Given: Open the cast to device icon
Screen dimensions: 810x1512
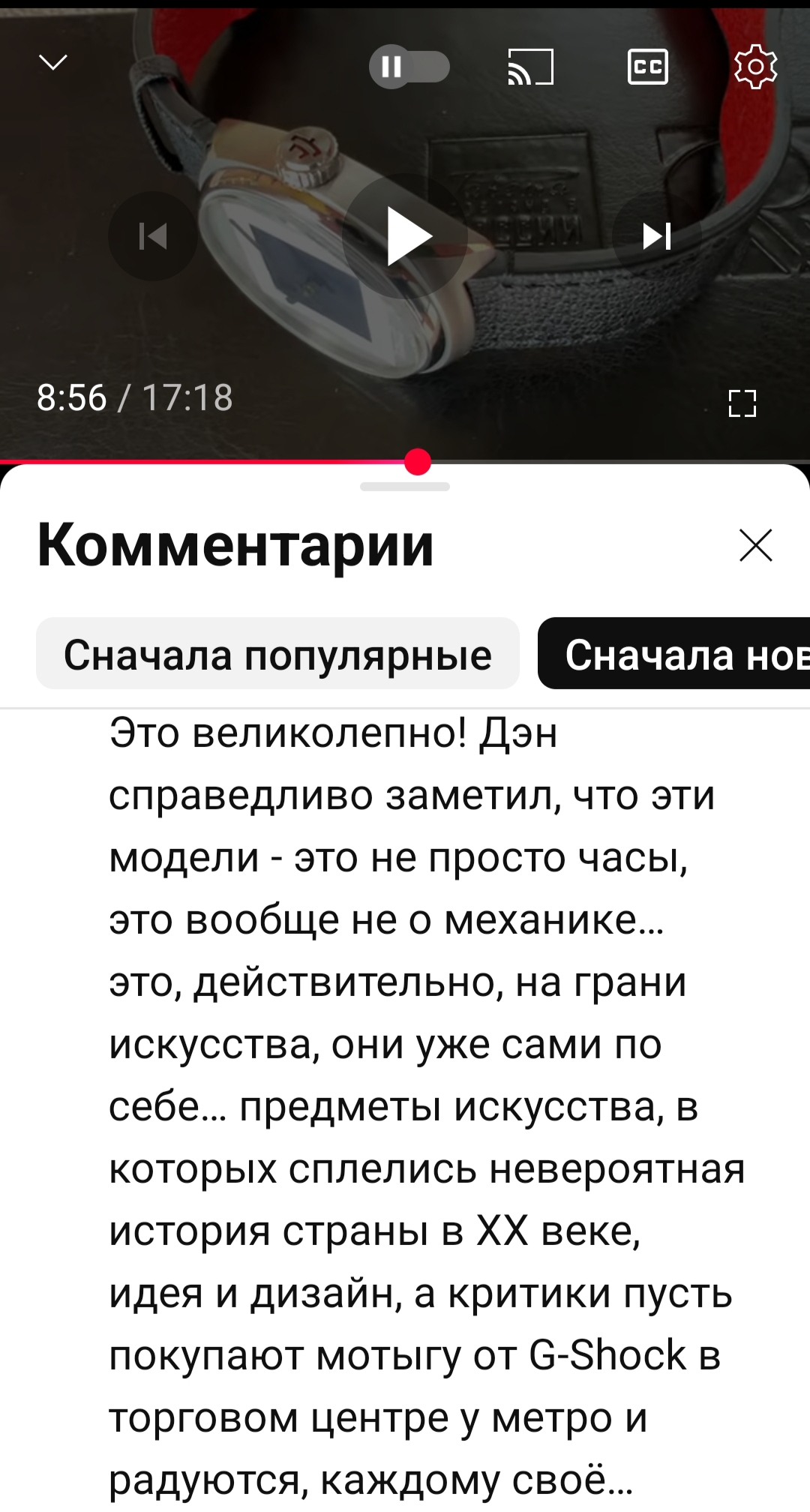Looking at the screenshot, I should coord(530,67).
